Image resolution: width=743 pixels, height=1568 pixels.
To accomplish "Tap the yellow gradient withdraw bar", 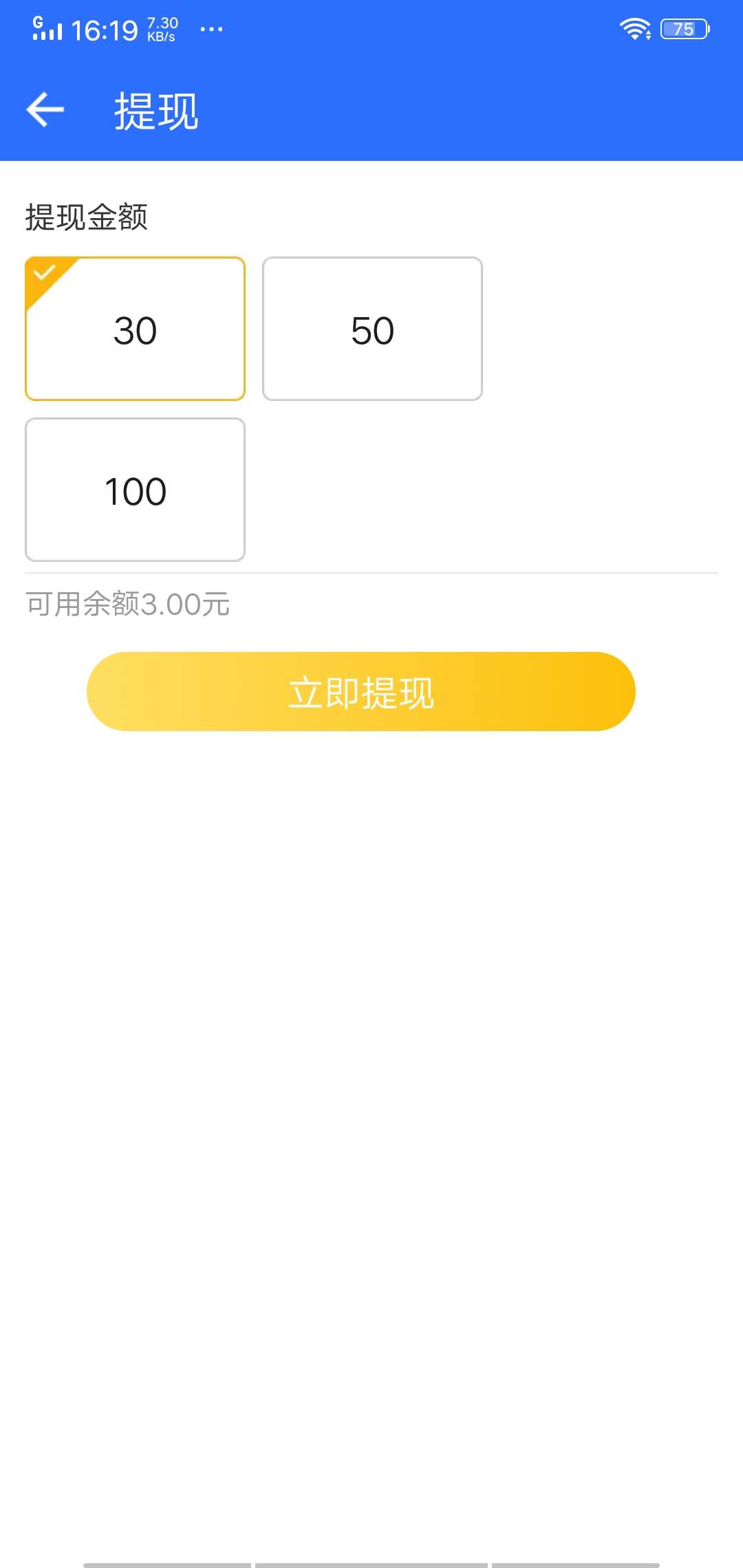I will [361, 691].
